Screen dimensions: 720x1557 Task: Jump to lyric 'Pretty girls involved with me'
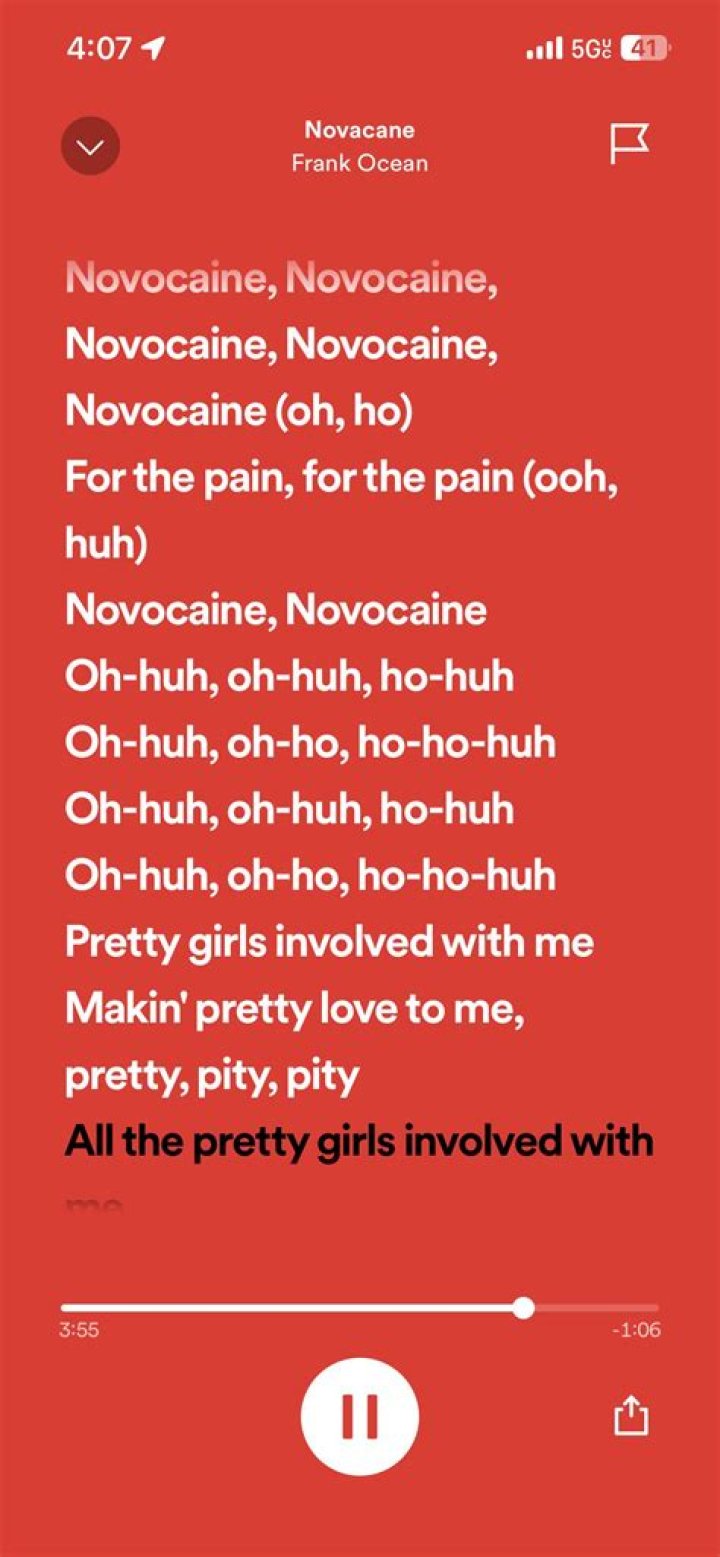click(329, 942)
